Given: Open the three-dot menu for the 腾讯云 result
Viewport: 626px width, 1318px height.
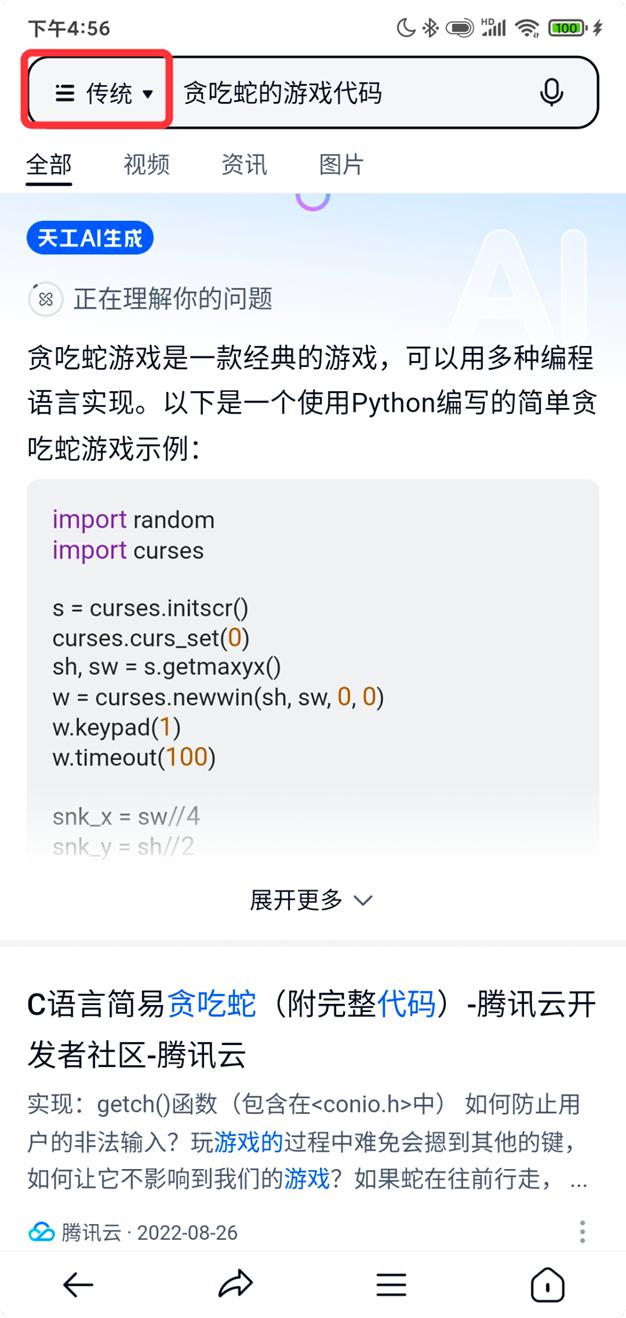Looking at the screenshot, I should (x=582, y=1232).
